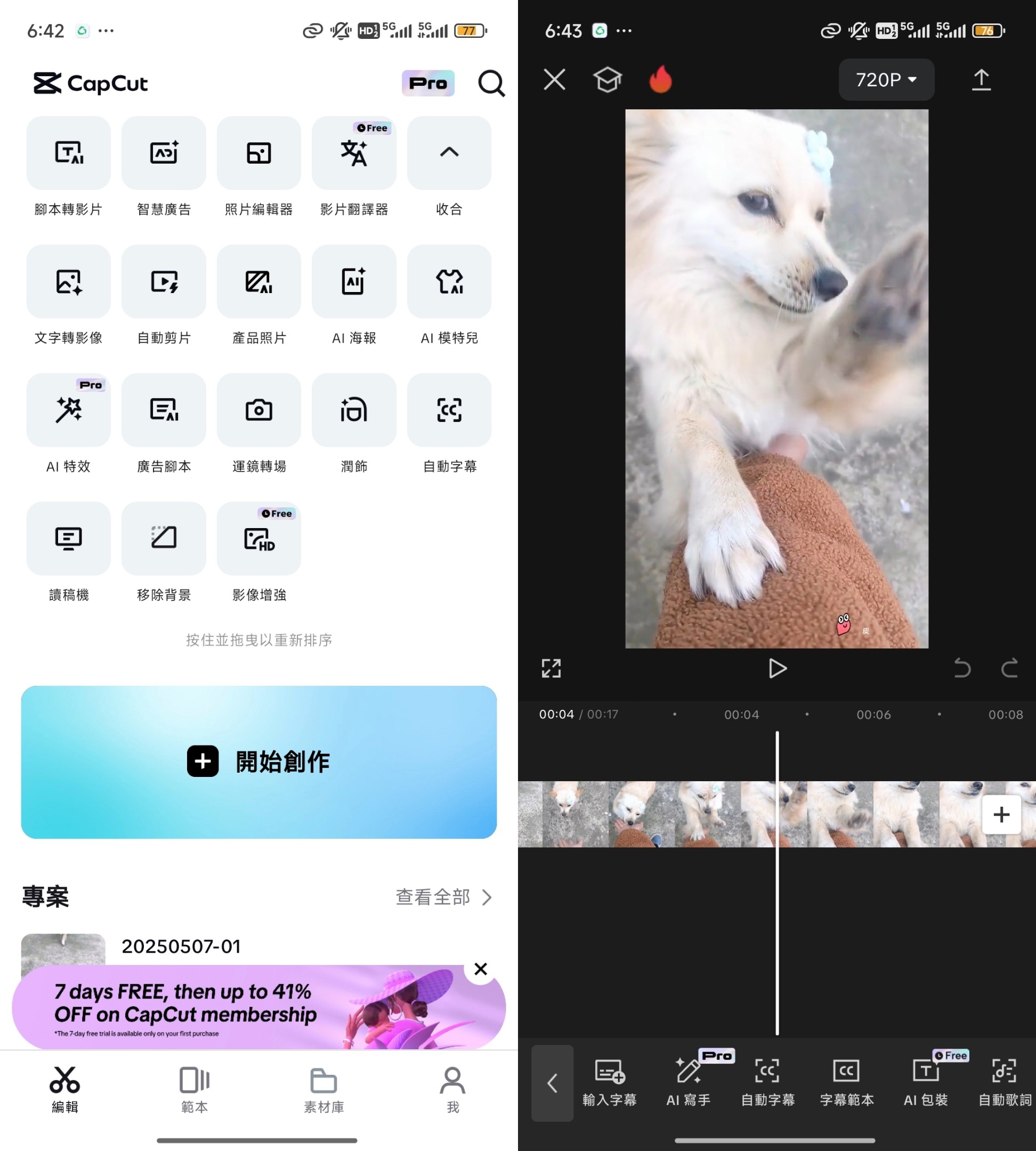Open the 720P resolution dropdown
The width and height of the screenshot is (1036, 1151).
tap(886, 80)
